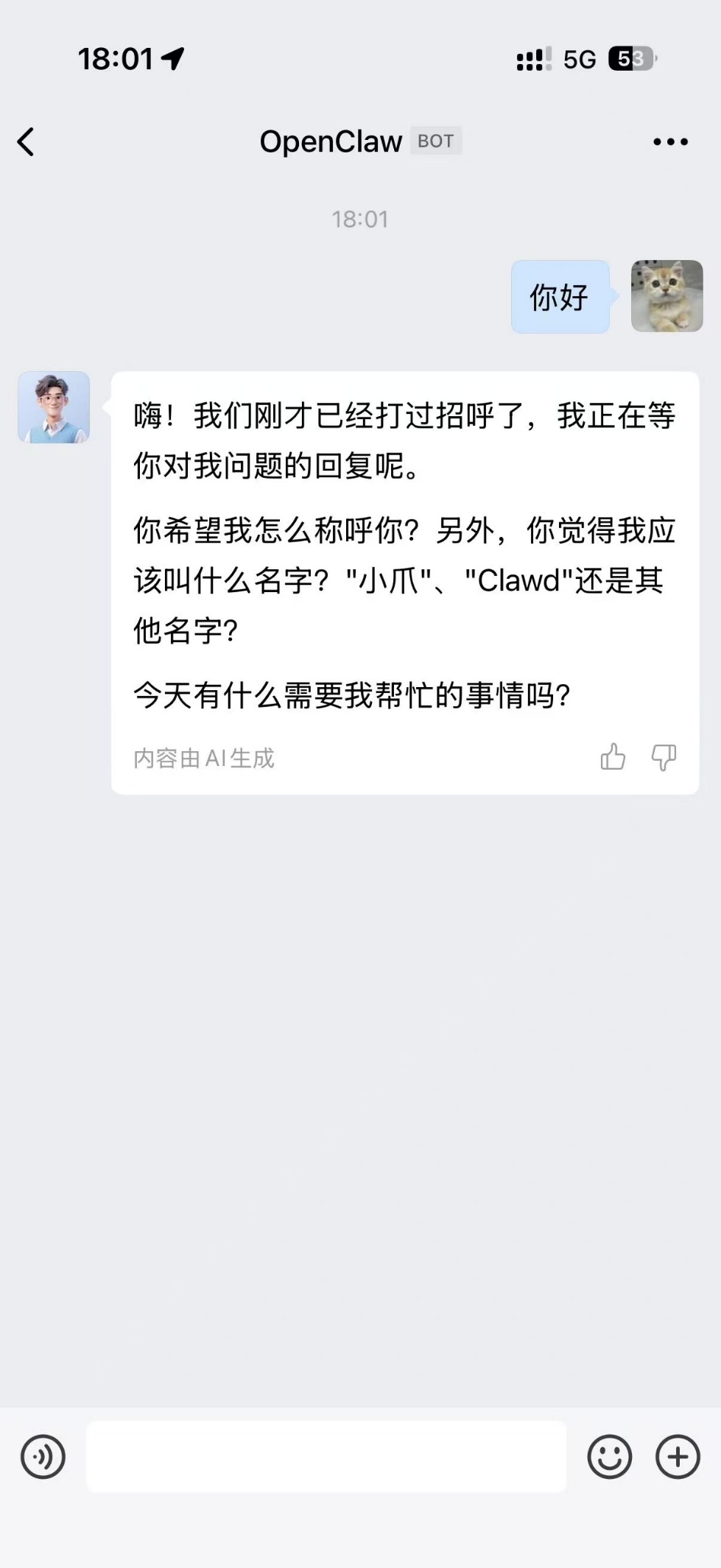Open the emoji picker
Screen dimensions: 721x1568
coord(609,1457)
